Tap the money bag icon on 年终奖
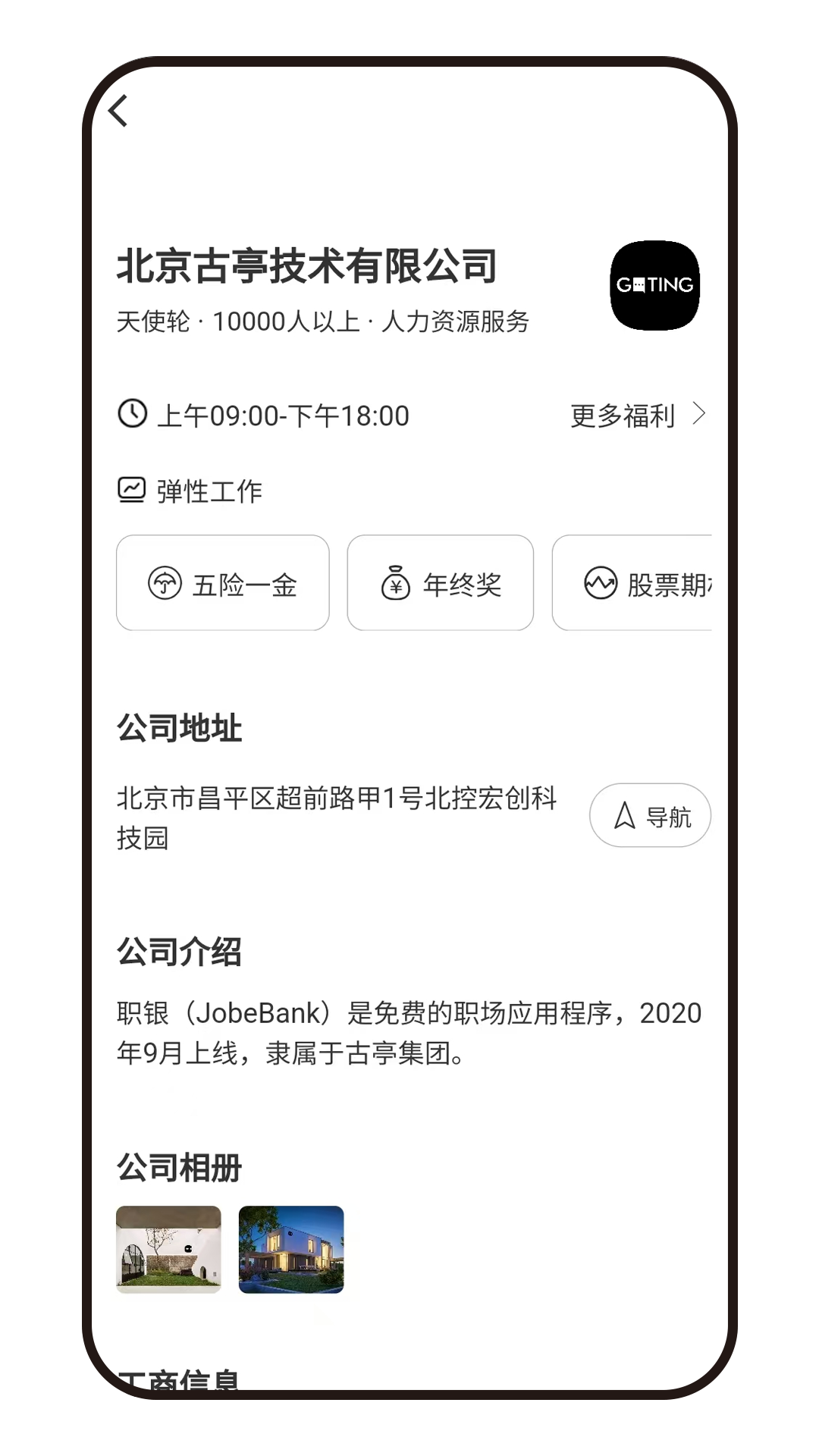 395,583
